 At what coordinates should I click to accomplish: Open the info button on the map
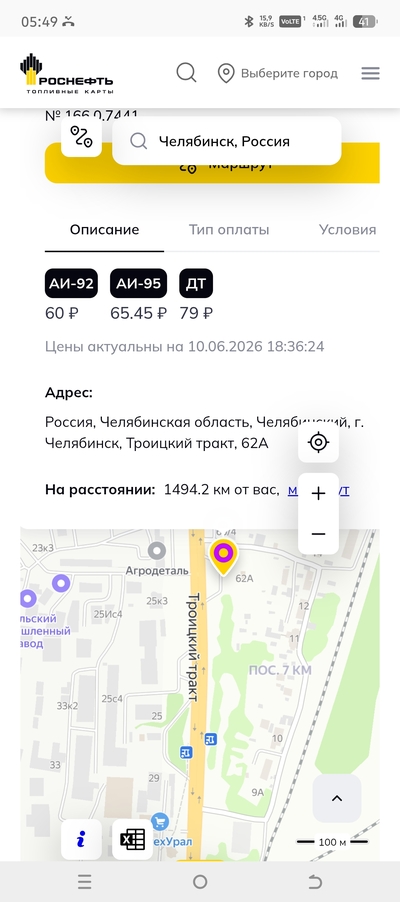pyautogui.click(x=81, y=839)
